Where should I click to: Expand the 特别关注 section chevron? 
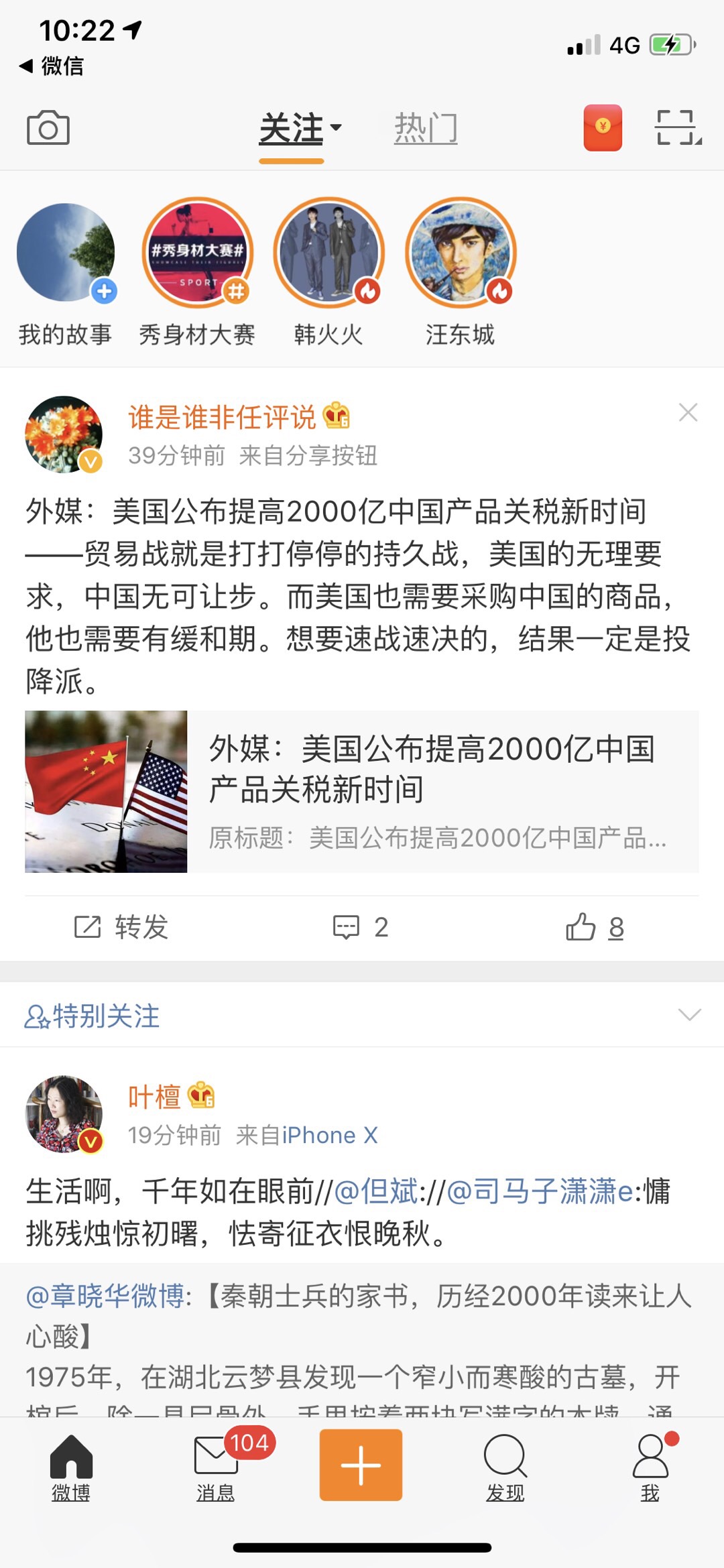click(689, 1014)
